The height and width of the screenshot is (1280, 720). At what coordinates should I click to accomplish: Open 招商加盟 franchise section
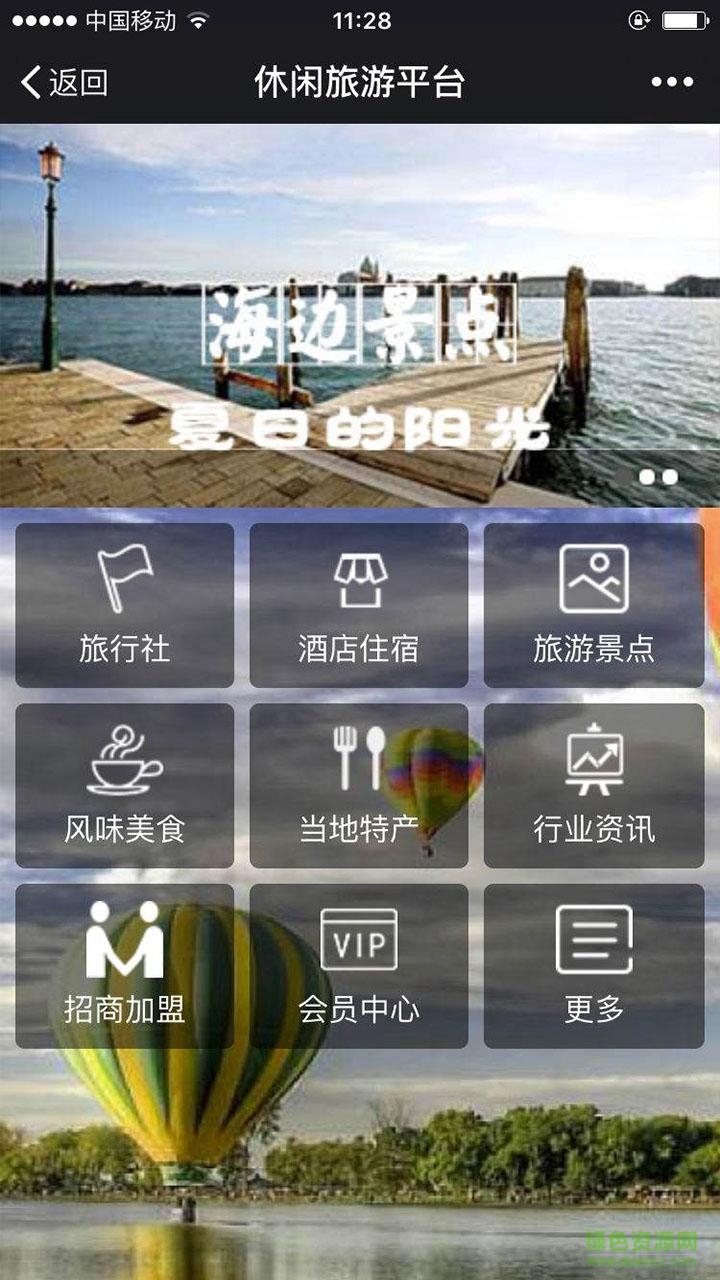point(124,965)
